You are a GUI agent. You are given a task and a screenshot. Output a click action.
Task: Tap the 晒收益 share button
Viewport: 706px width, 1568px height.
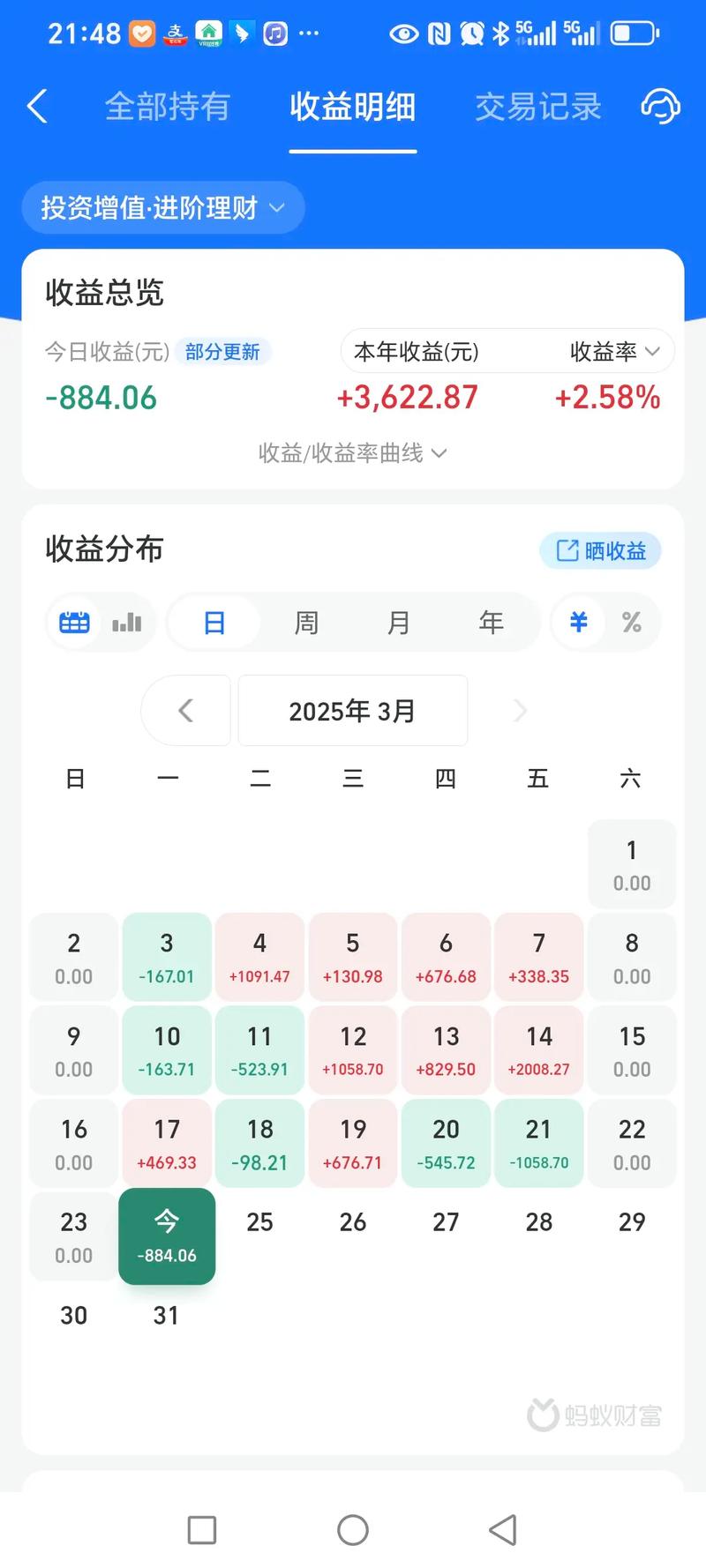click(600, 551)
